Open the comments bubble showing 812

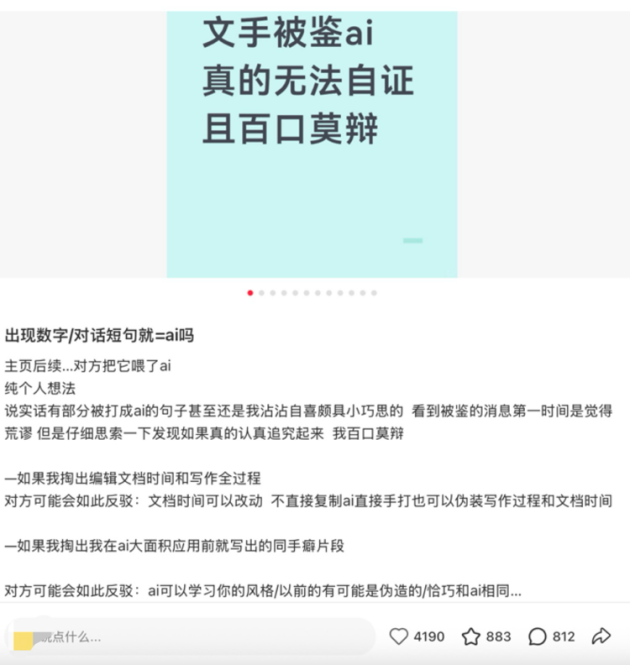(x=537, y=636)
